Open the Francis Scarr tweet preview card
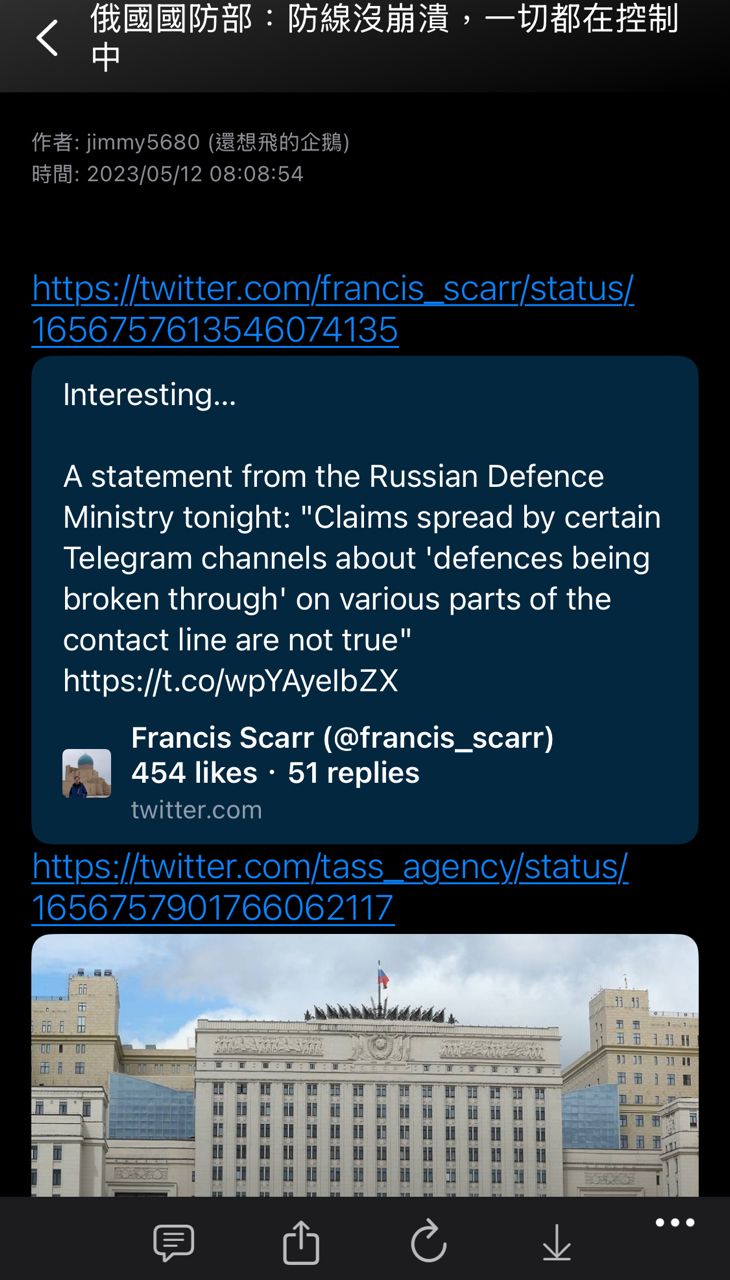 tap(364, 598)
